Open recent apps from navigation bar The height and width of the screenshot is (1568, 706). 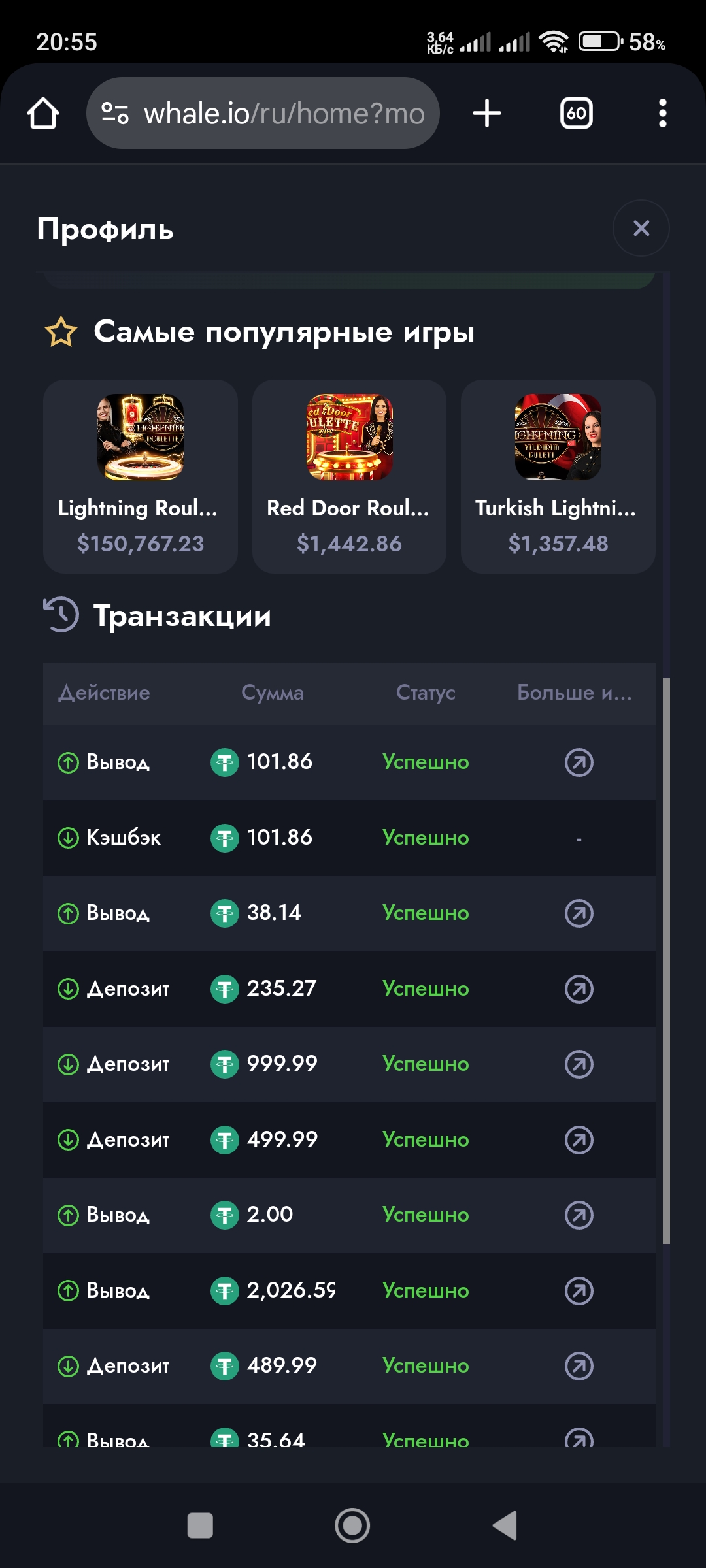200,1526
